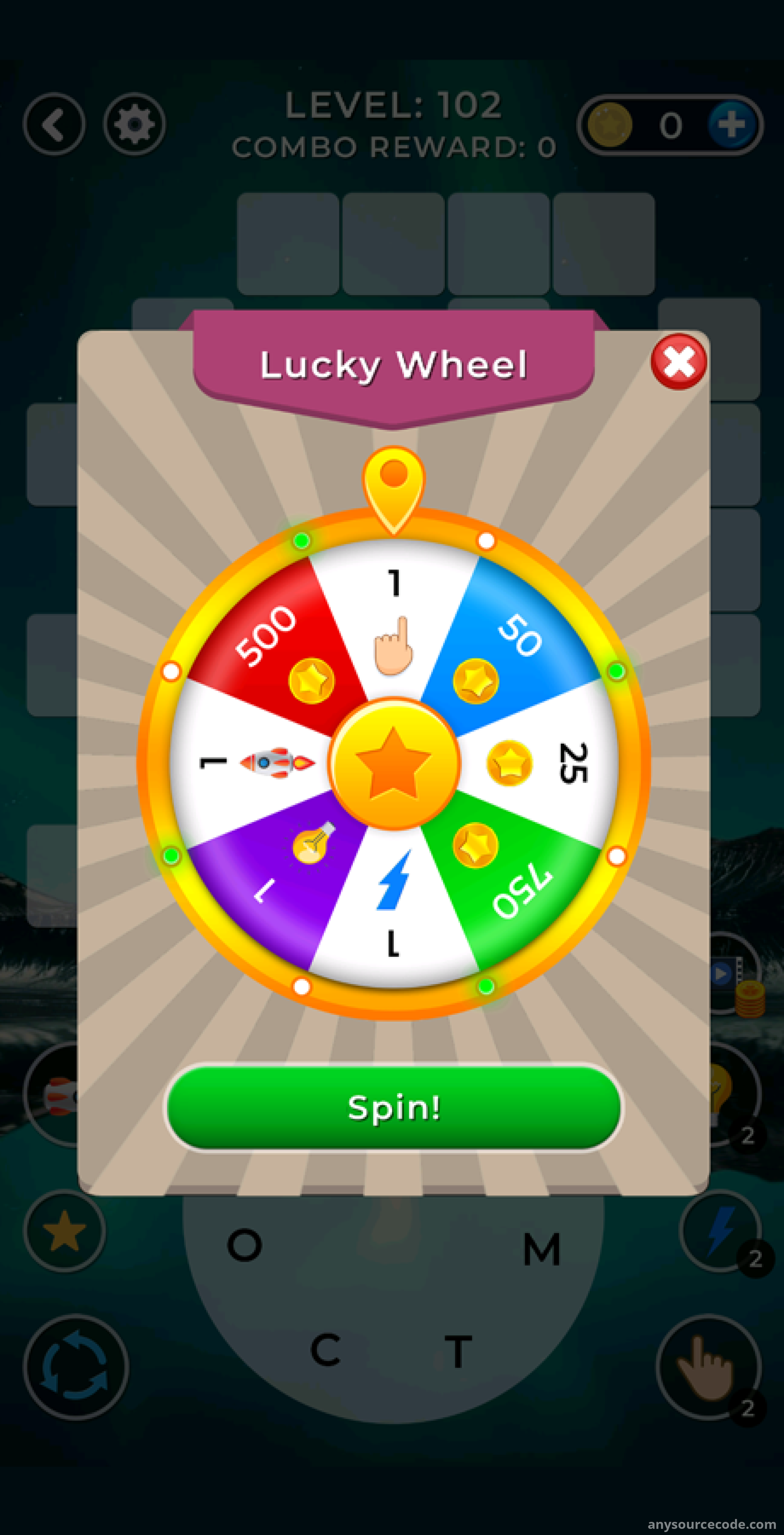Add more coins with the plus icon

pos(731,125)
